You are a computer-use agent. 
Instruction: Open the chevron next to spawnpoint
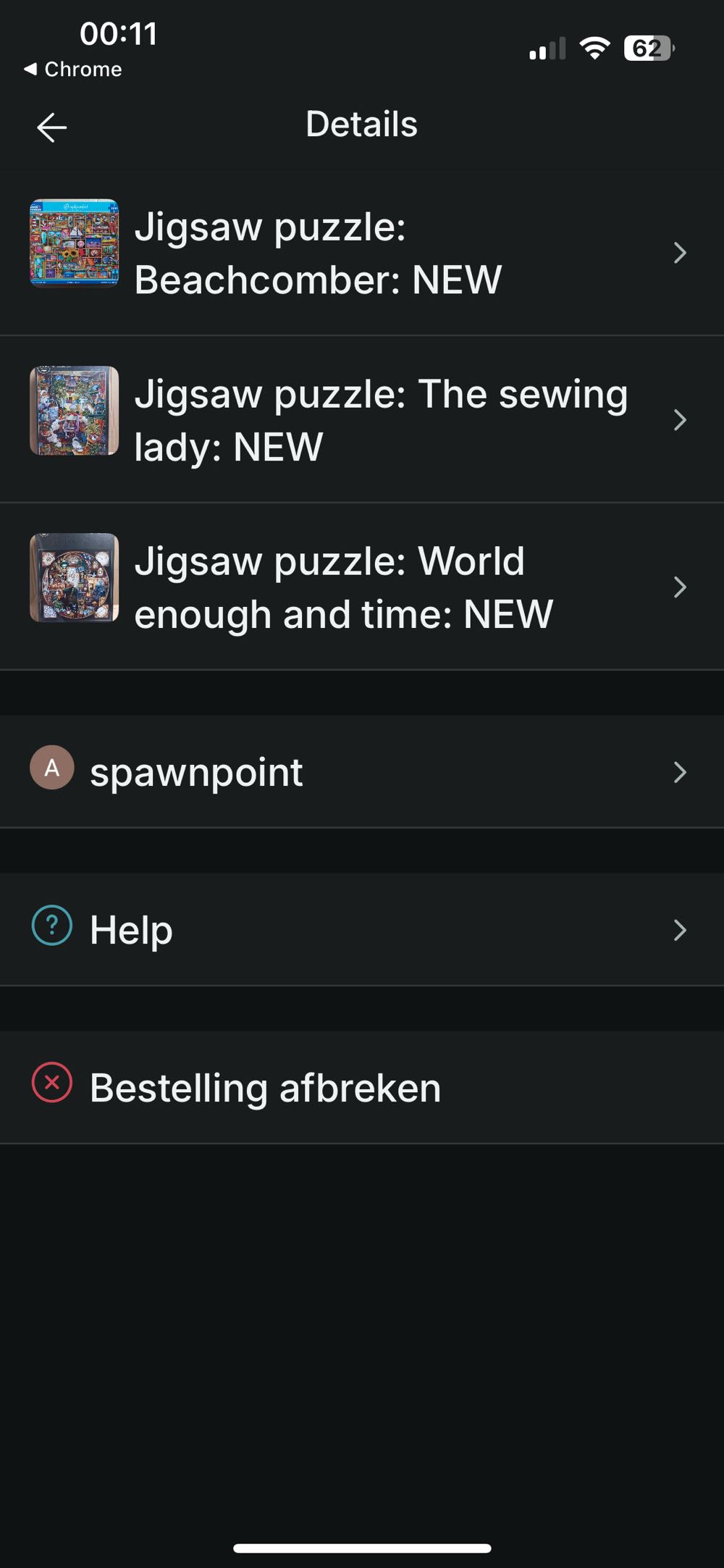[x=679, y=771]
